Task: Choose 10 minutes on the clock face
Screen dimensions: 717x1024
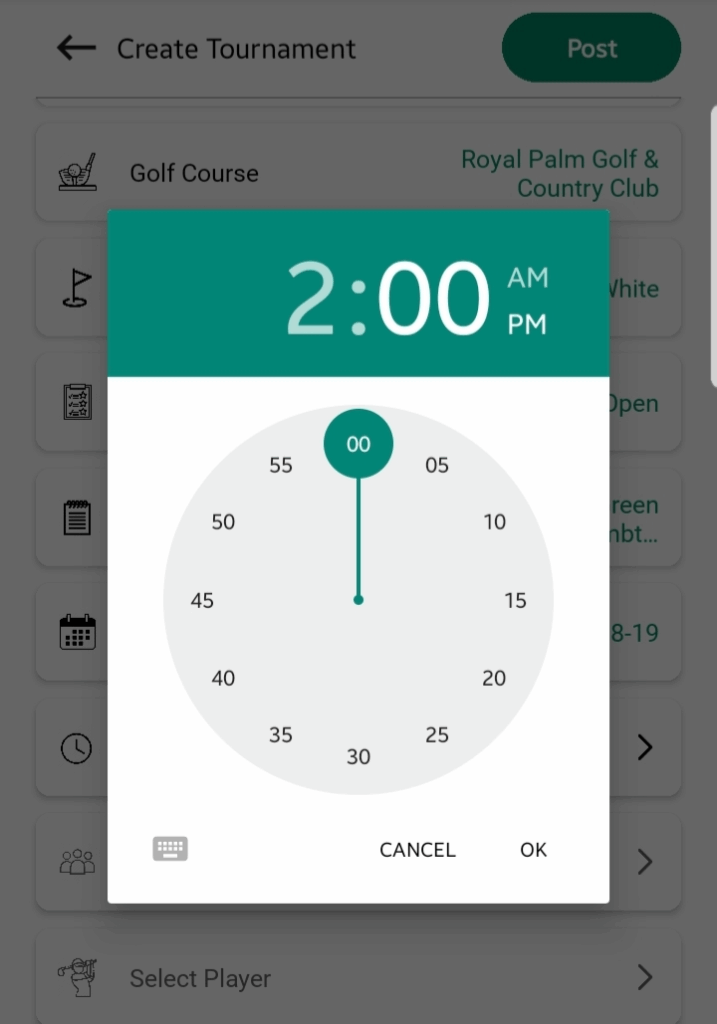Action: tap(494, 522)
